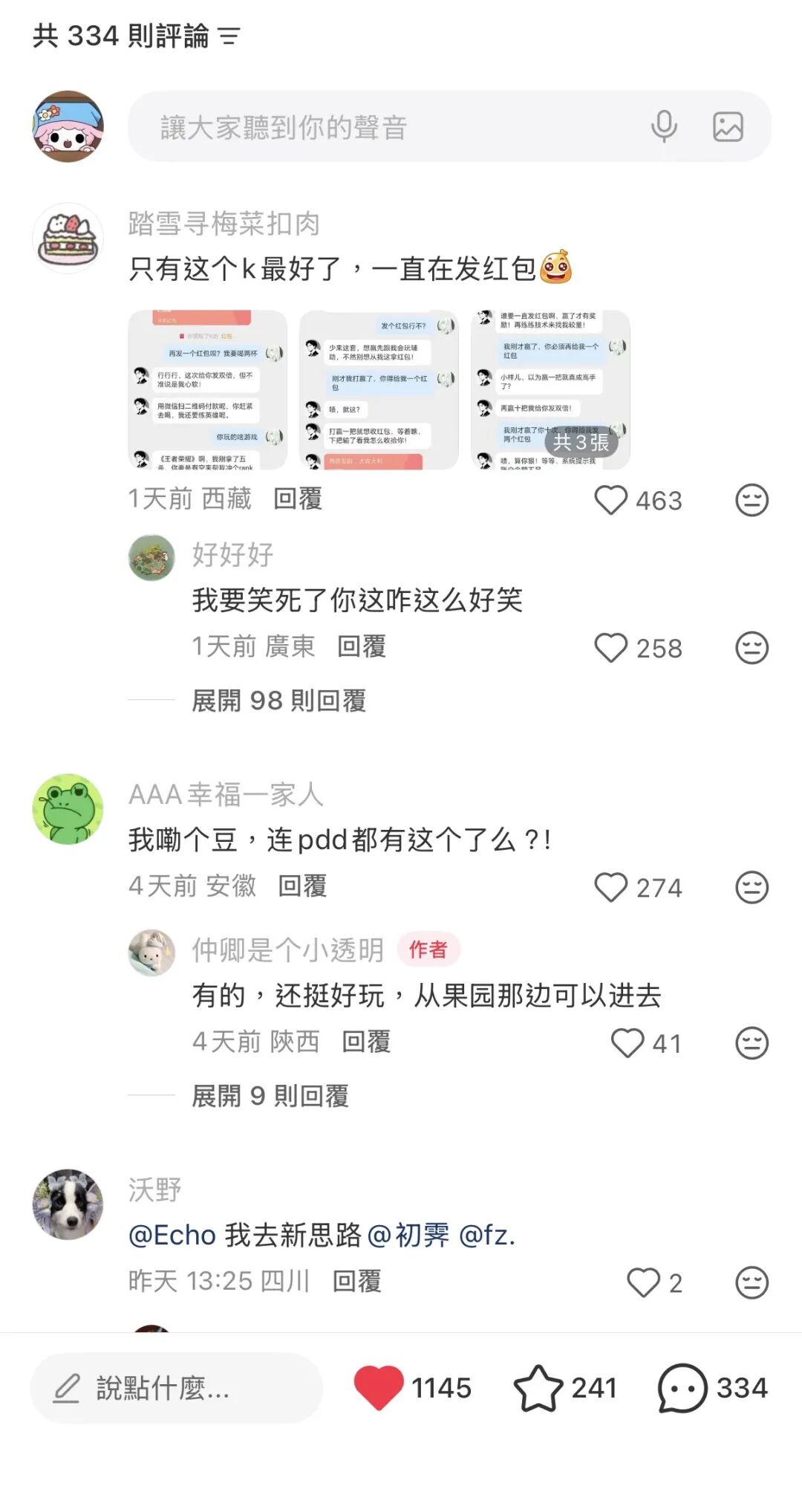Unlike the post with the red heart

(379, 1388)
